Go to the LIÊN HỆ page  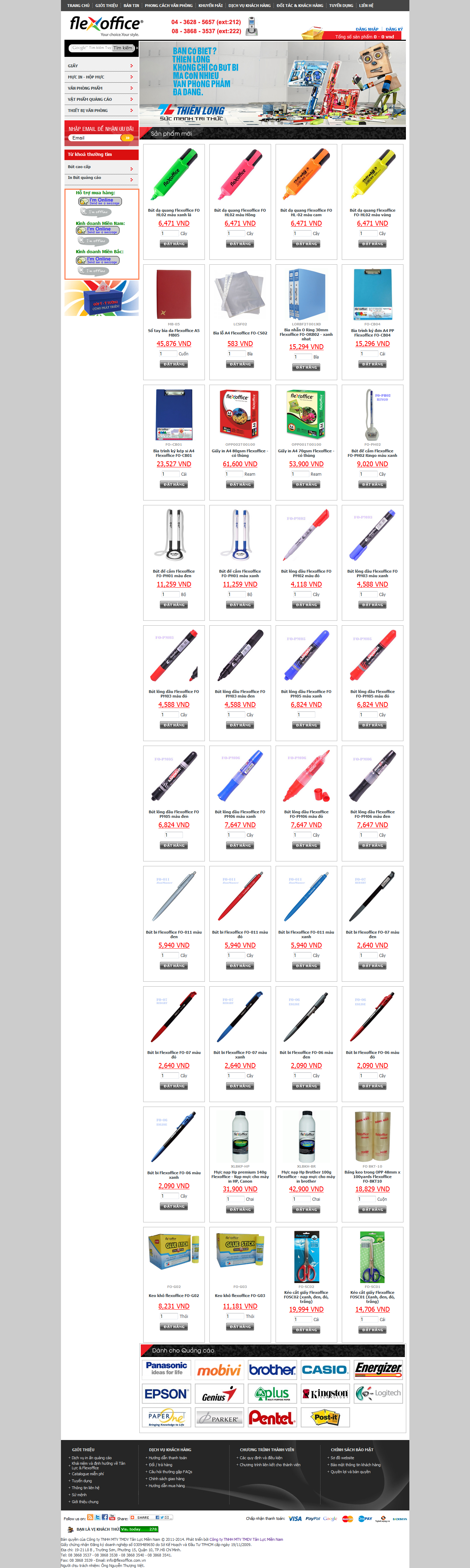(x=366, y=6)
